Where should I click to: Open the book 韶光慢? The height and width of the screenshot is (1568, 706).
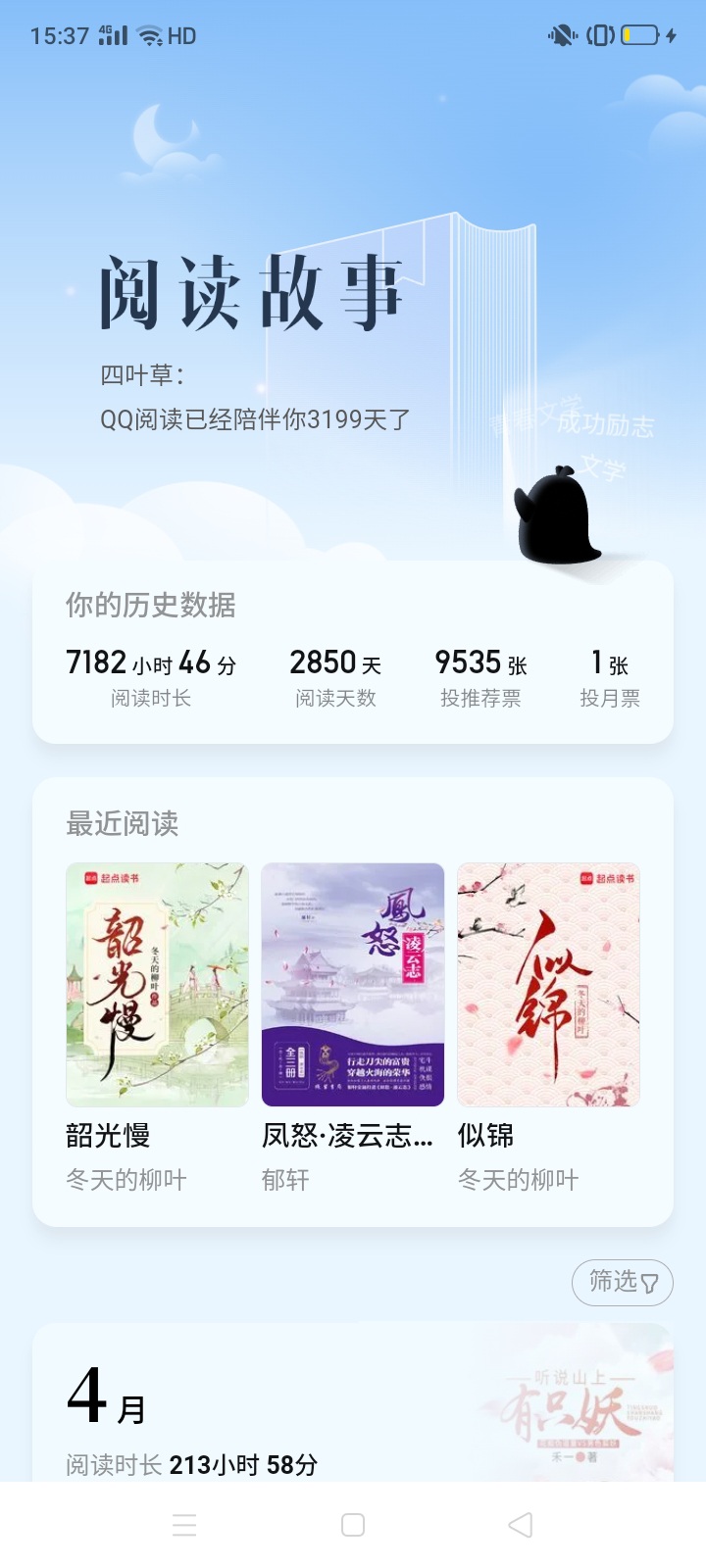click(157, 985)
